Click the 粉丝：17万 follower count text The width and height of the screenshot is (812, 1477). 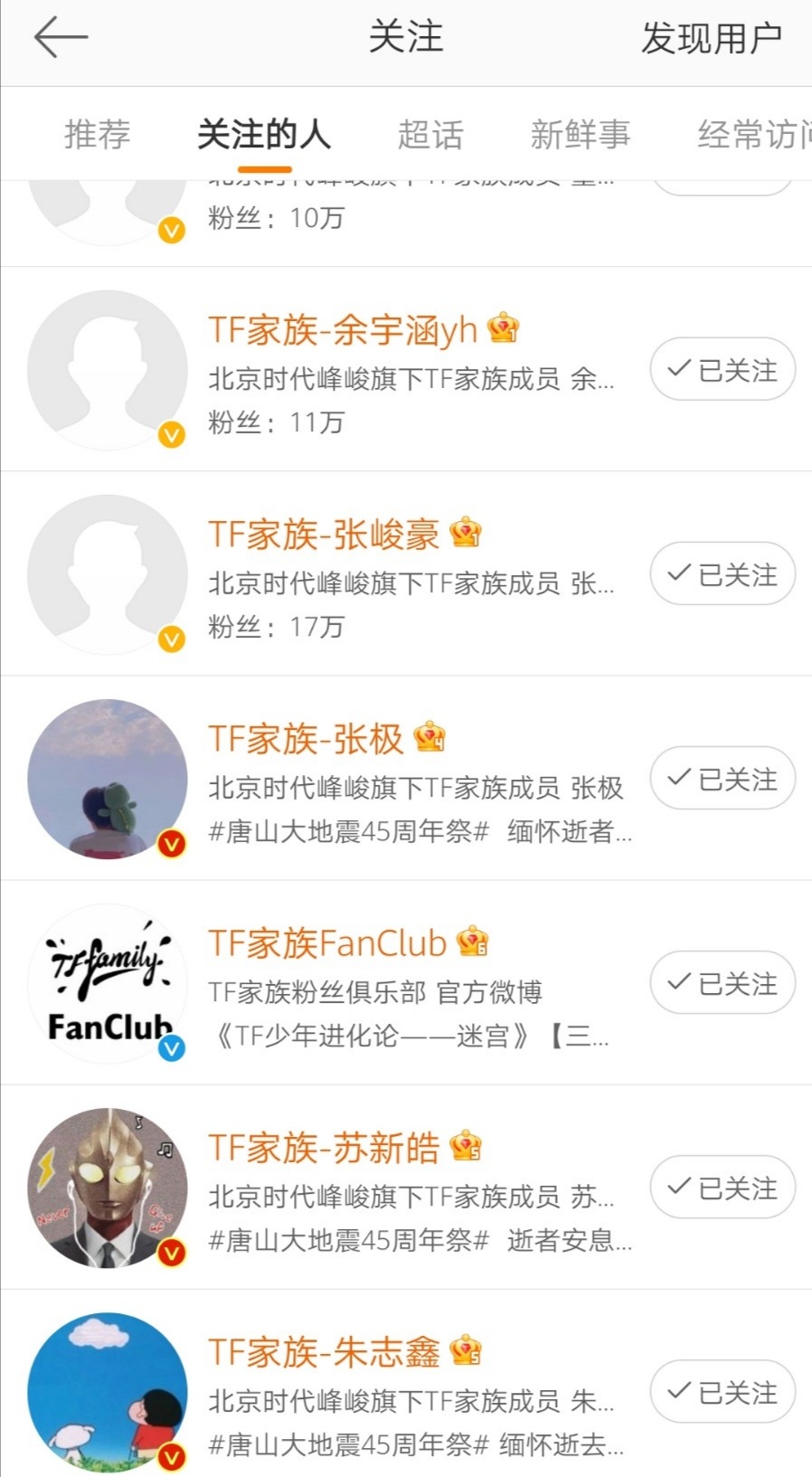point(274,628)
